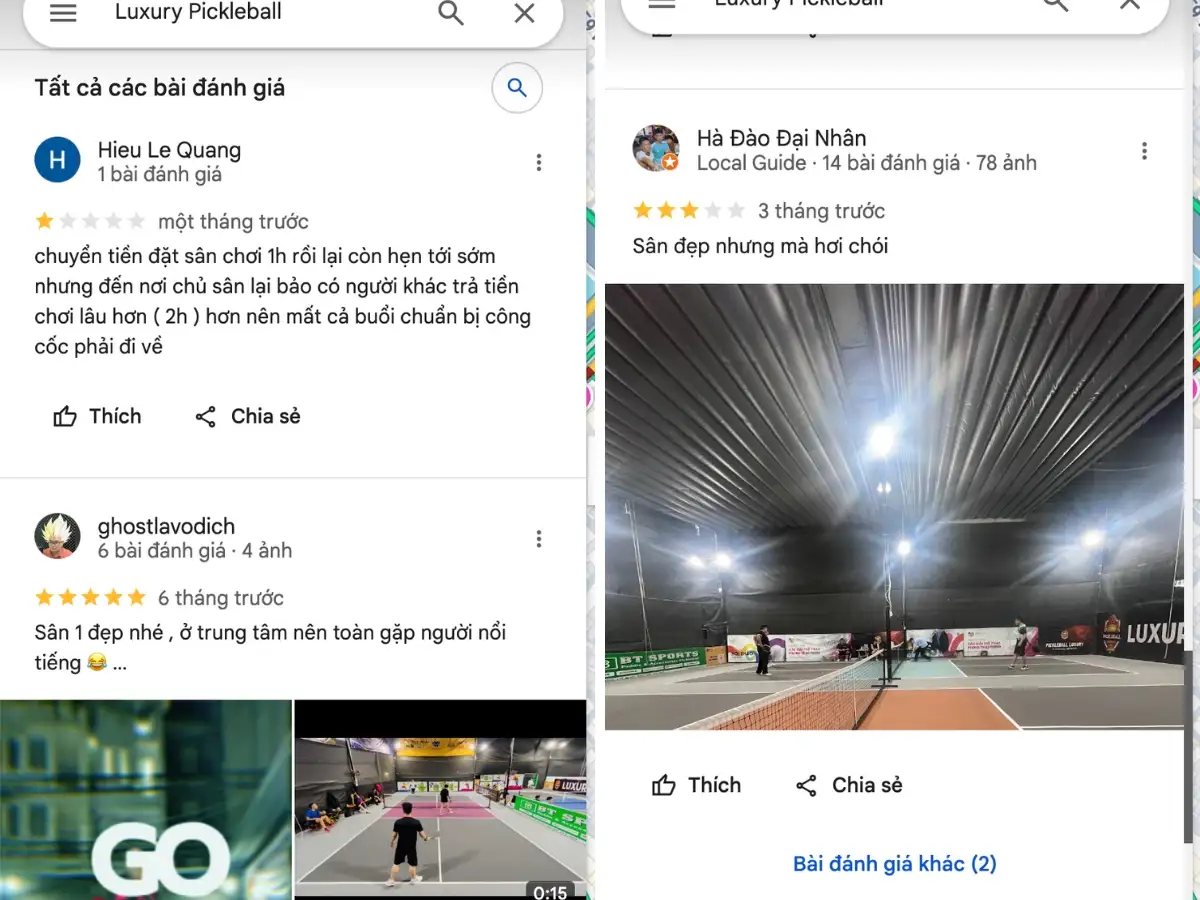Like Hieu Le Quang's review
Screen dimensions: 1200x900
(x=97, y=416)
